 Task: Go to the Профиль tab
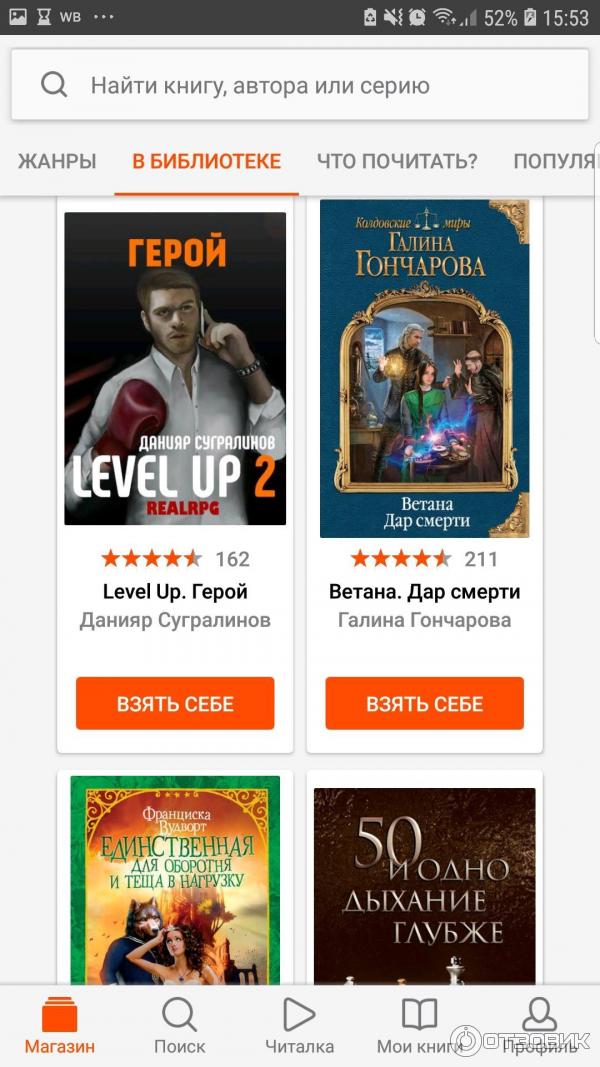point(539,1026)
